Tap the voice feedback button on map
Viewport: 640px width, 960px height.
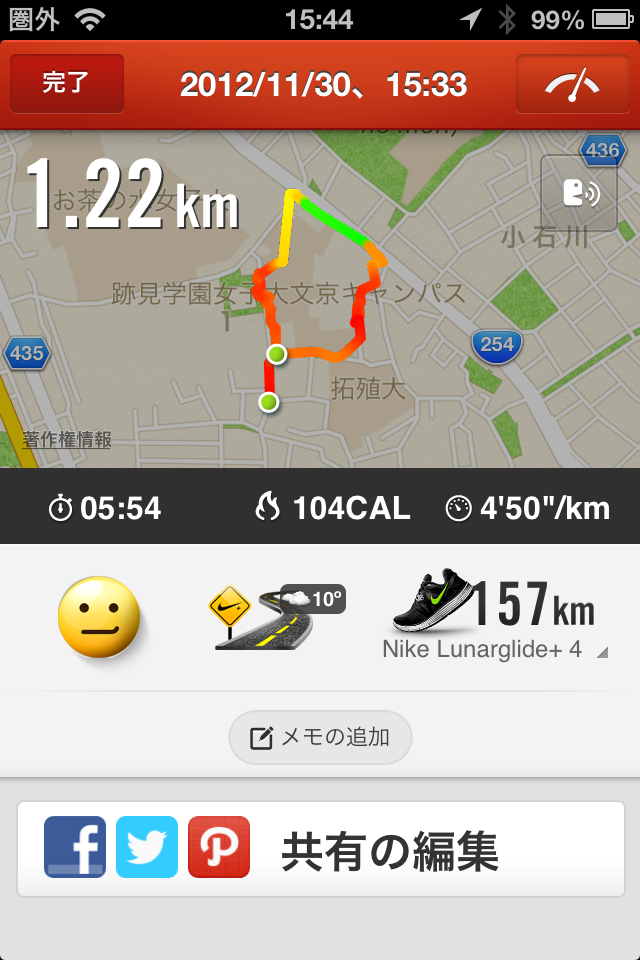pos(578,193)
